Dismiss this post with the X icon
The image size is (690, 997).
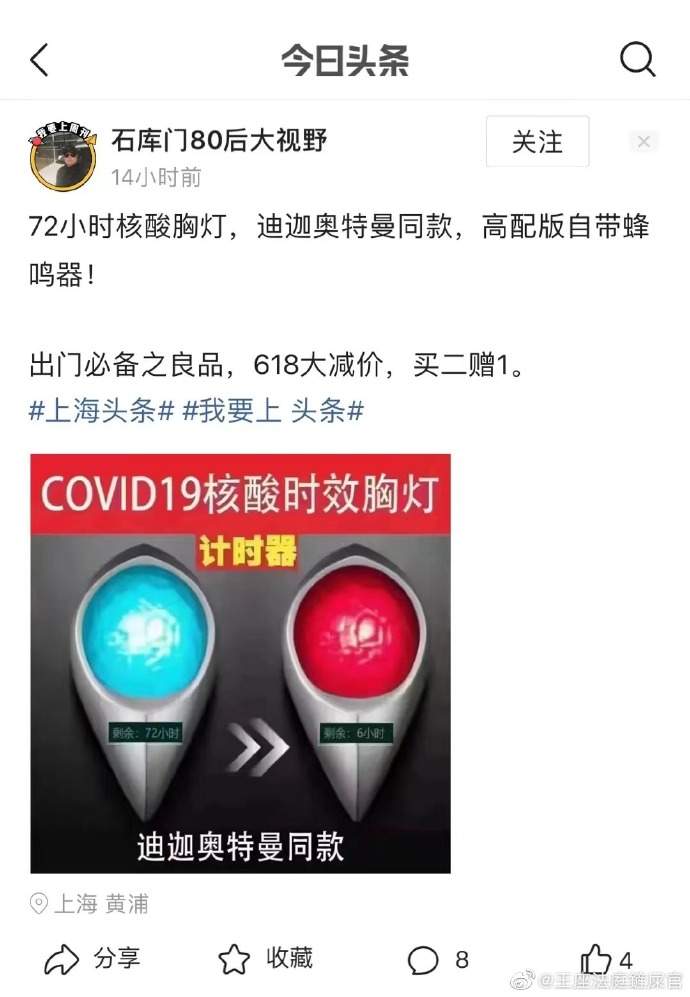(644, 142)
